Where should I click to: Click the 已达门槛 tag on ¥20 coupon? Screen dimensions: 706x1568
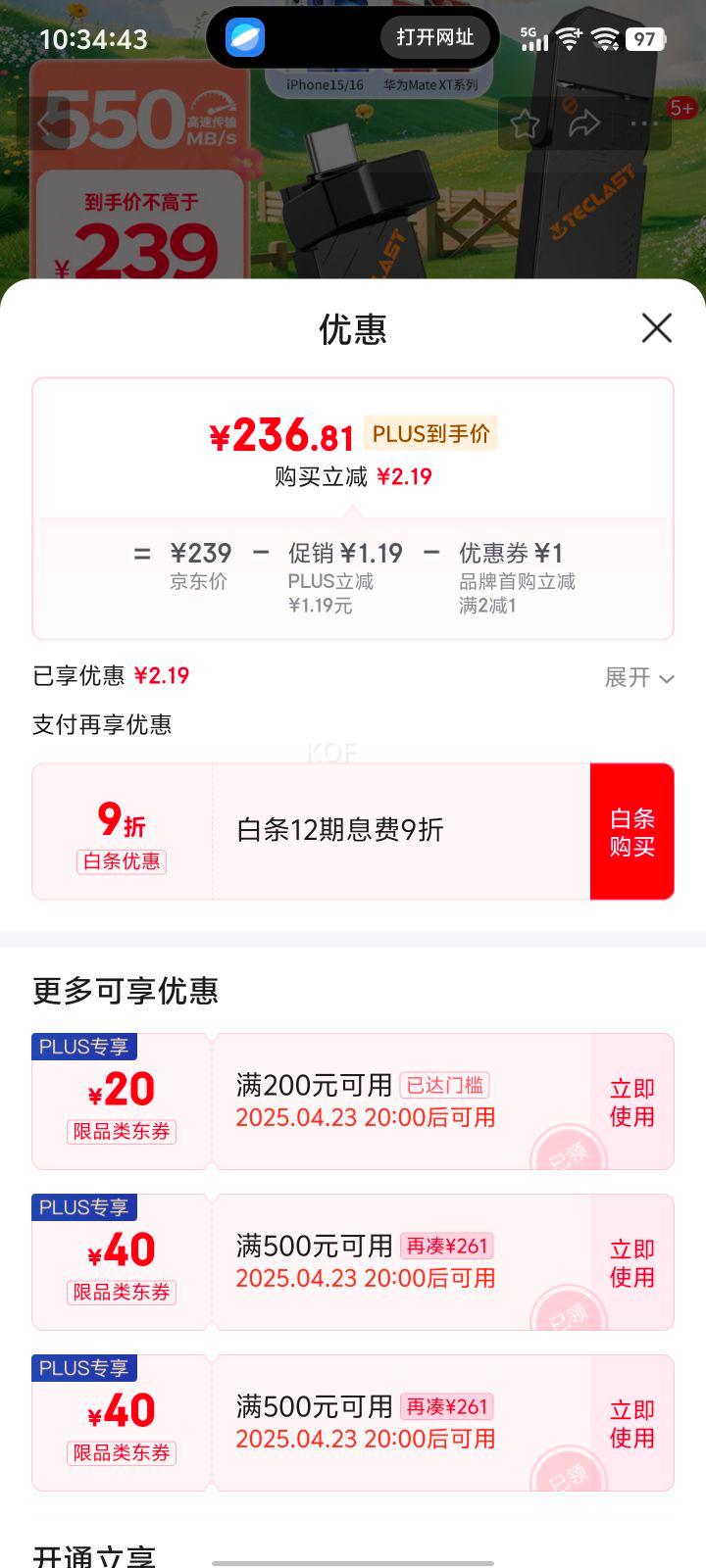tap(446, 1085)
